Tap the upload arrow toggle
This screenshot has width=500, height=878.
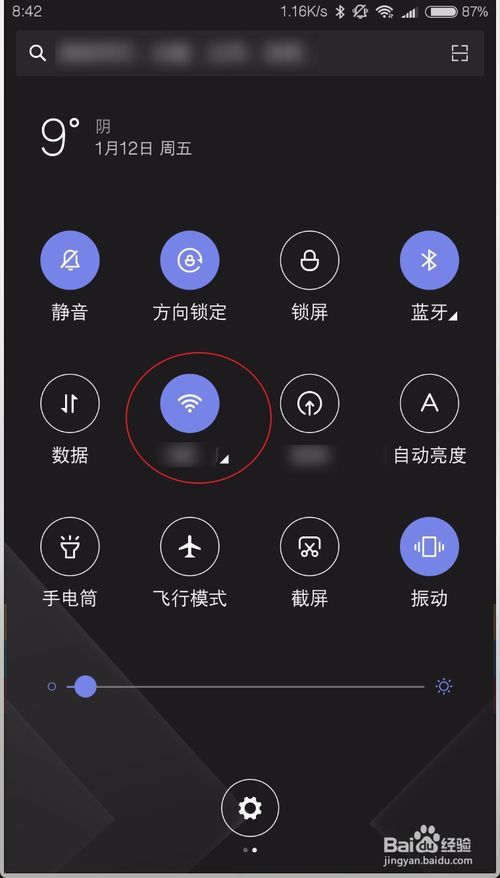(x=310, y=404)
